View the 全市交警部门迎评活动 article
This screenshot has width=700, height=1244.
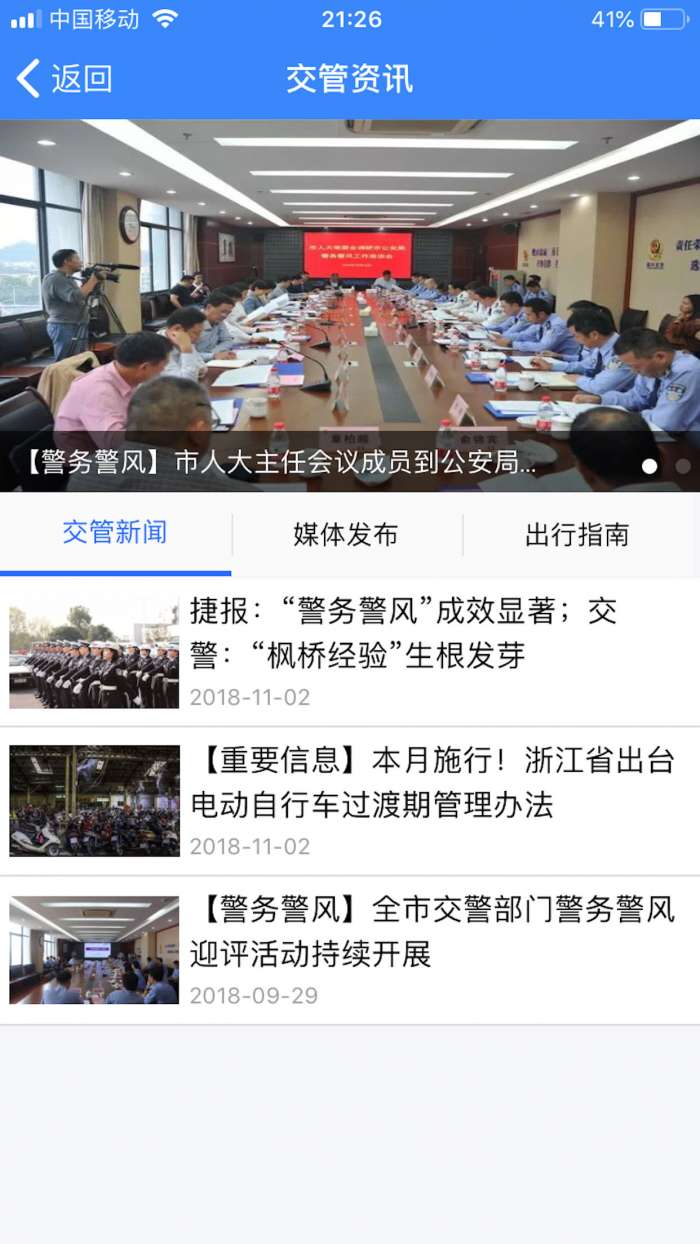pyautogui.click(x=350, y=950)
